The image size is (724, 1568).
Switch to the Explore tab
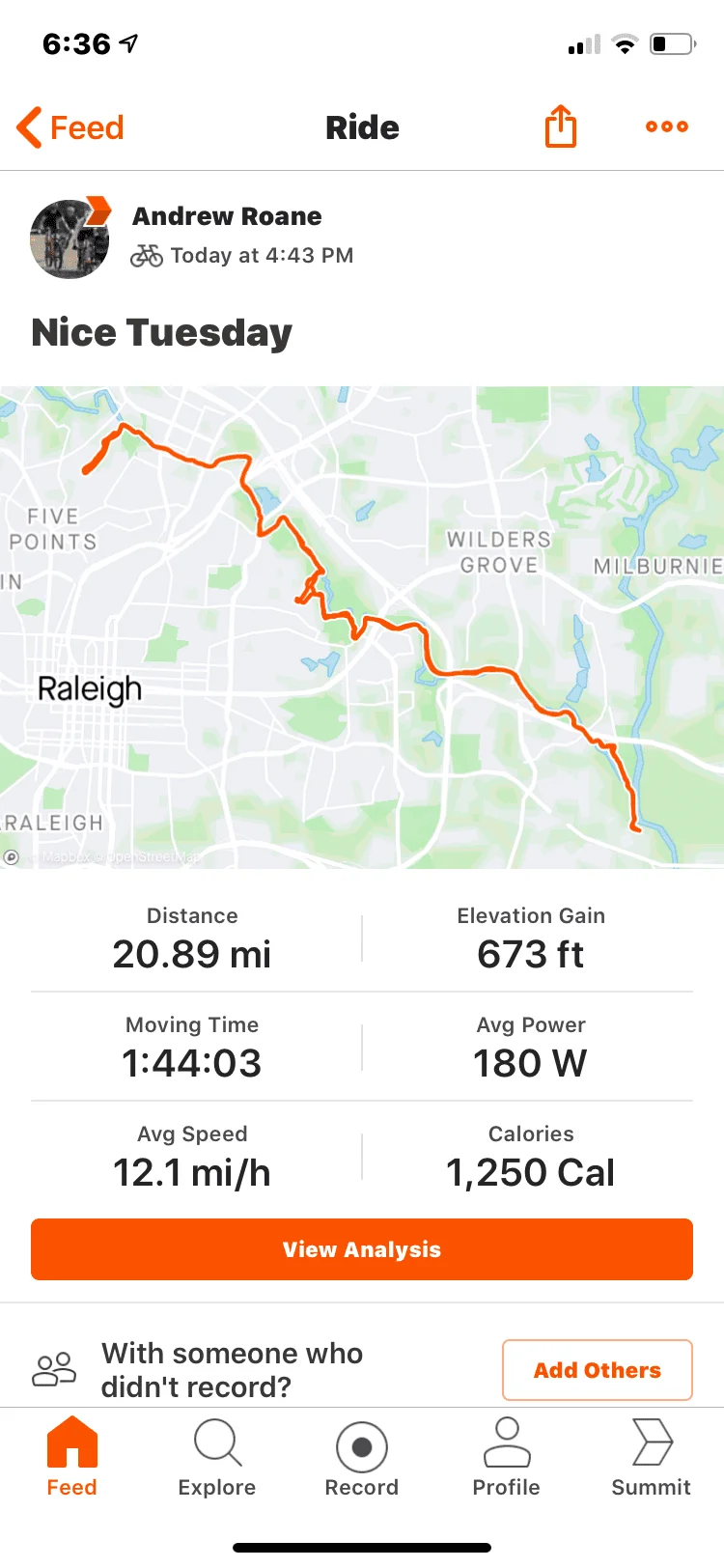click(217, 1458)
